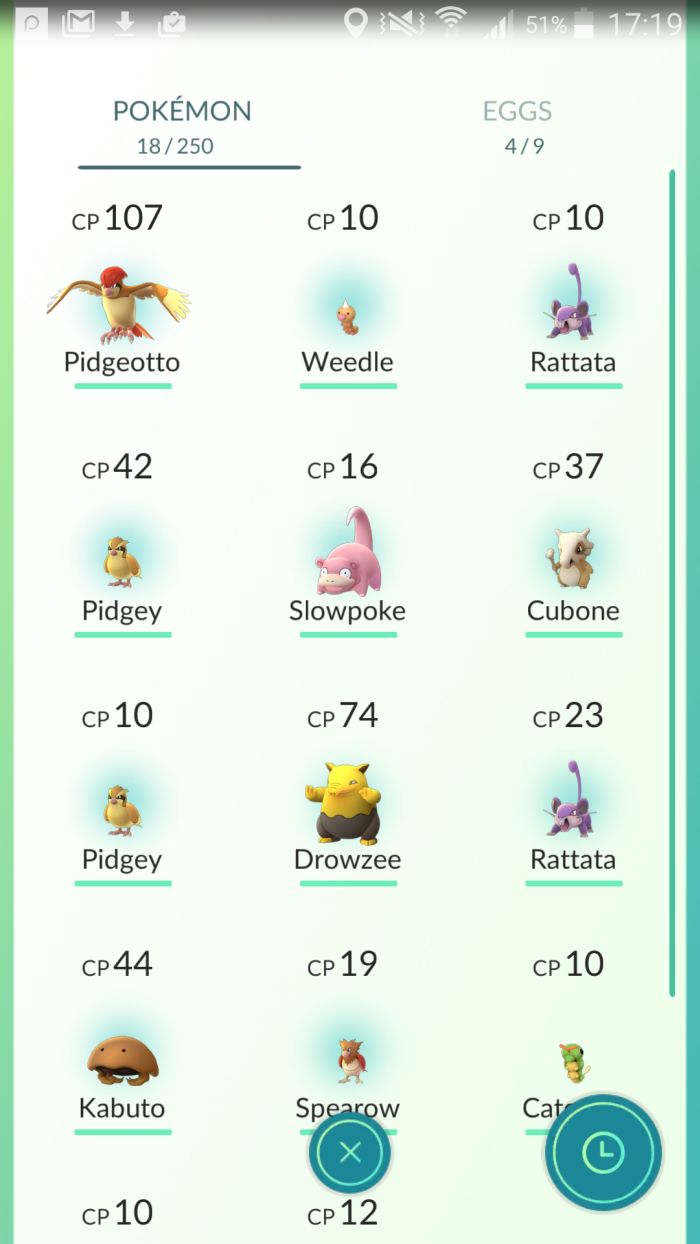
Task: Open the Pidgey with CP 42
Action: pos(122,560)
